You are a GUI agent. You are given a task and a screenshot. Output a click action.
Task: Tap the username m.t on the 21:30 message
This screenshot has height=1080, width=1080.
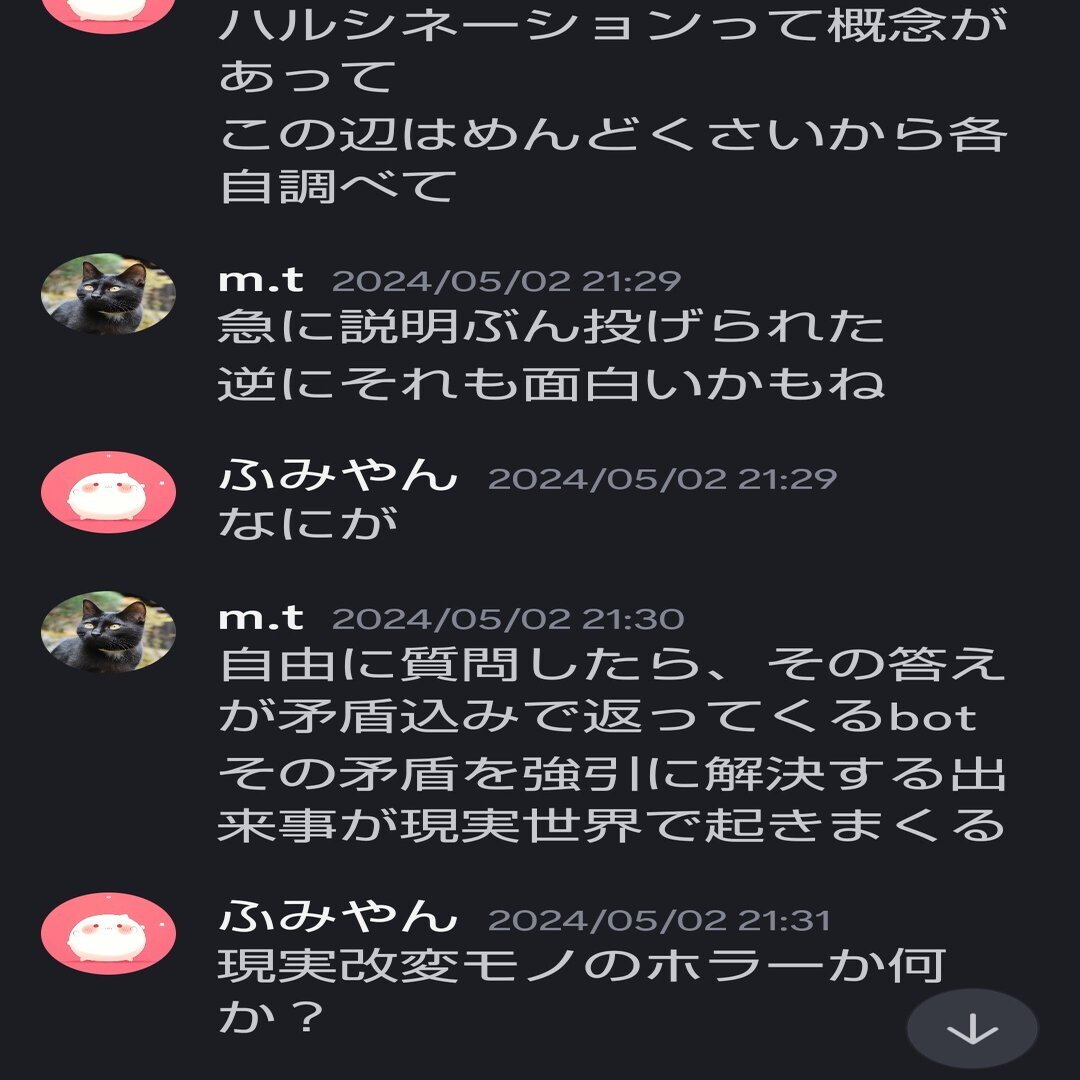(261, 617)
